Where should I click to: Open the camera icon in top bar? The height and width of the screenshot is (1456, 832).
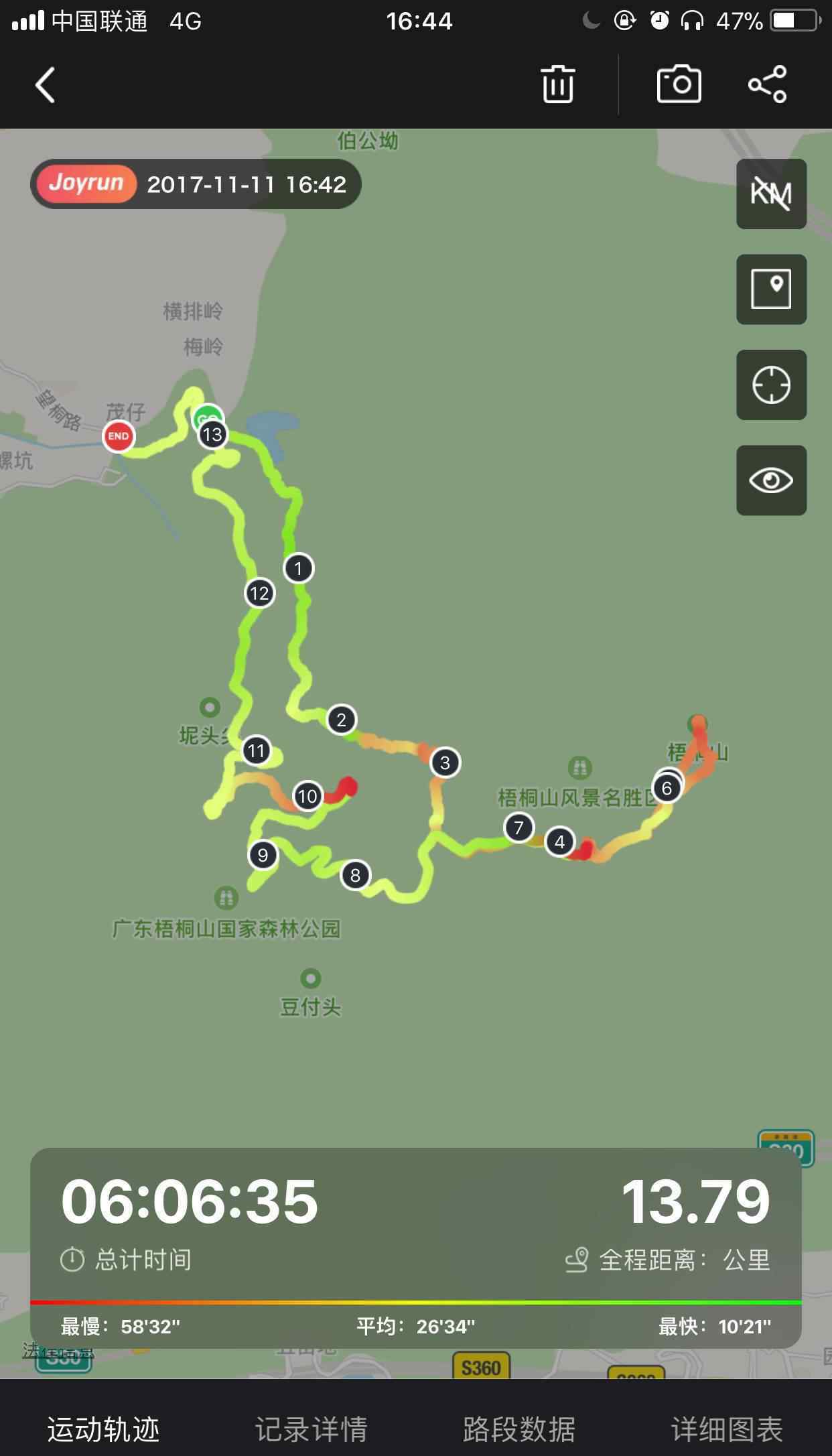[x=679, y=84]
